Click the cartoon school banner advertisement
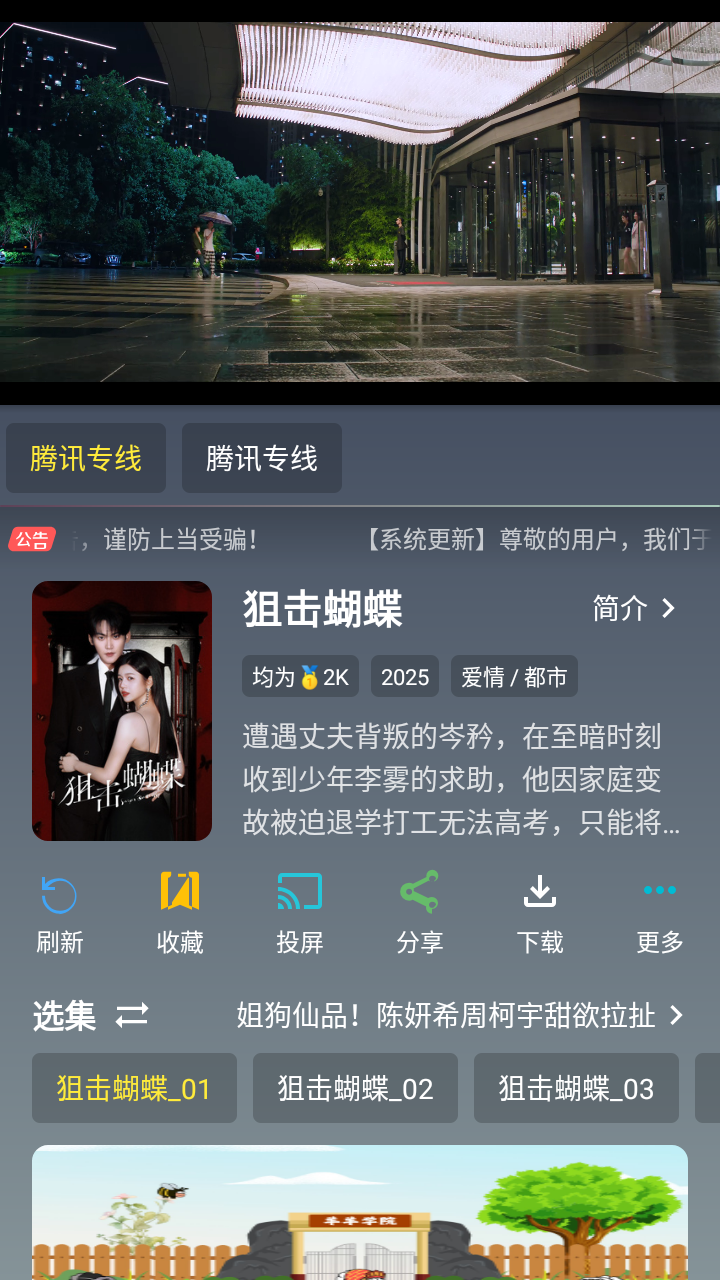Image resolution: width=720 pixels, height=1280 pixels. 360,1212
